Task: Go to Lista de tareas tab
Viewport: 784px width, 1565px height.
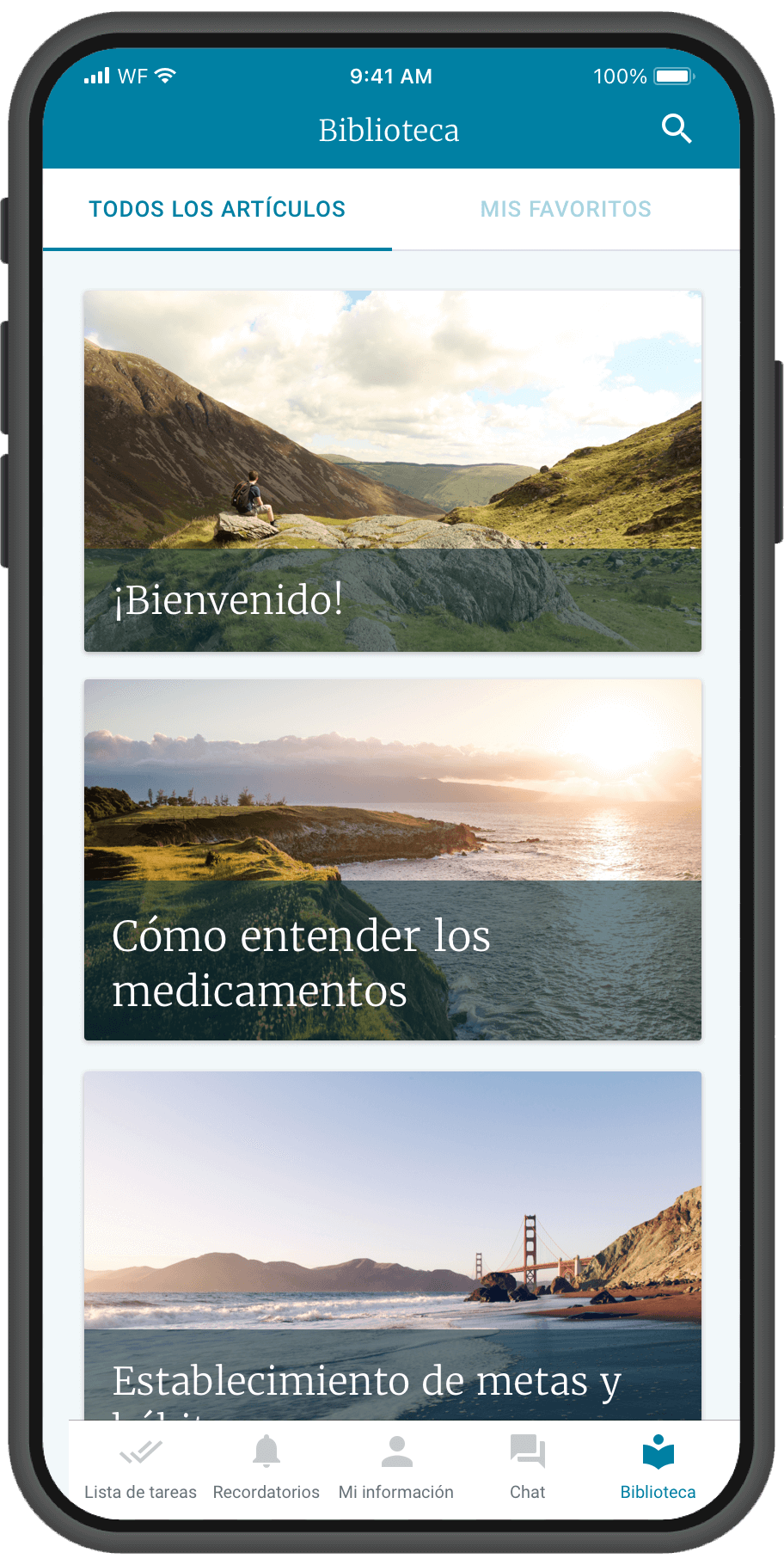Action: [140, 1468]
